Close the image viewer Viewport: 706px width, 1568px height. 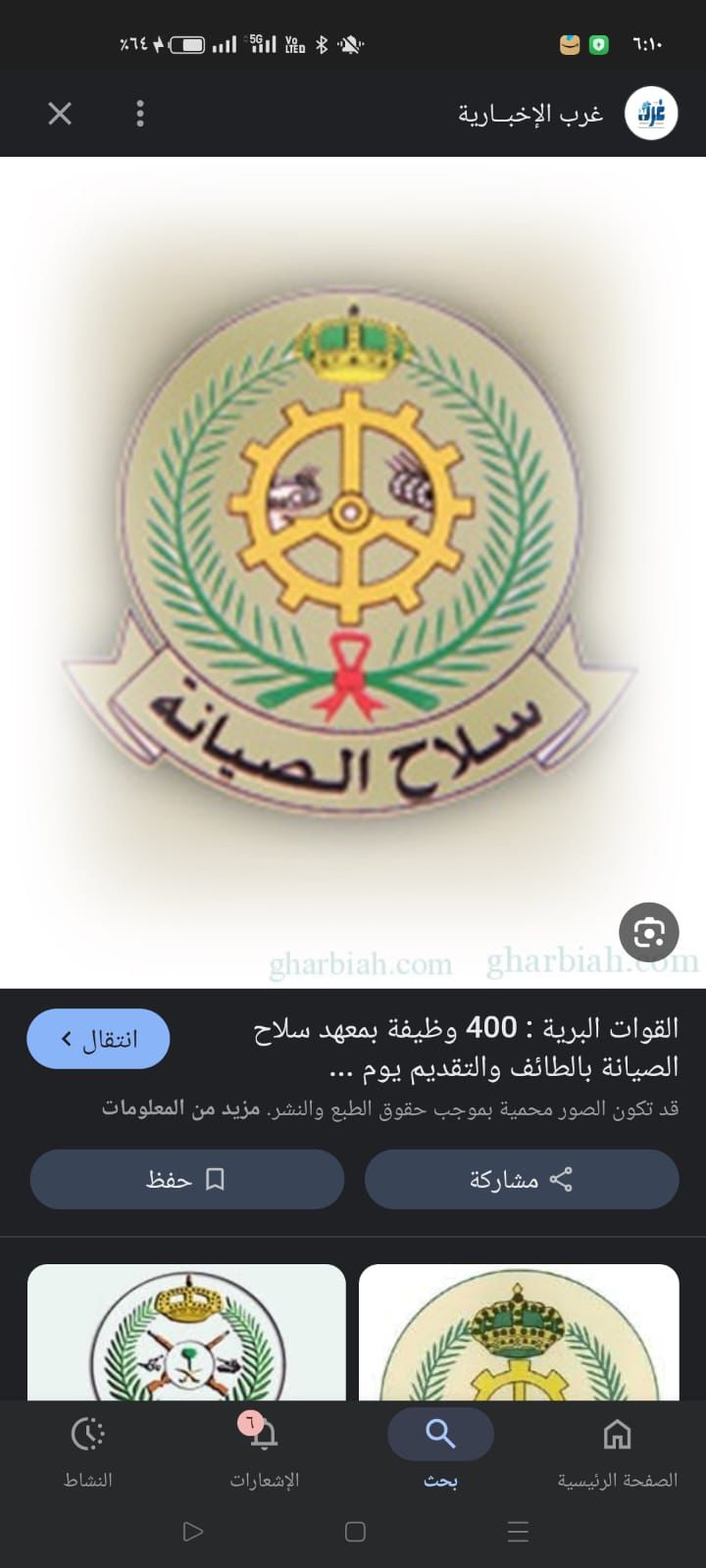(x=60, y=114)
